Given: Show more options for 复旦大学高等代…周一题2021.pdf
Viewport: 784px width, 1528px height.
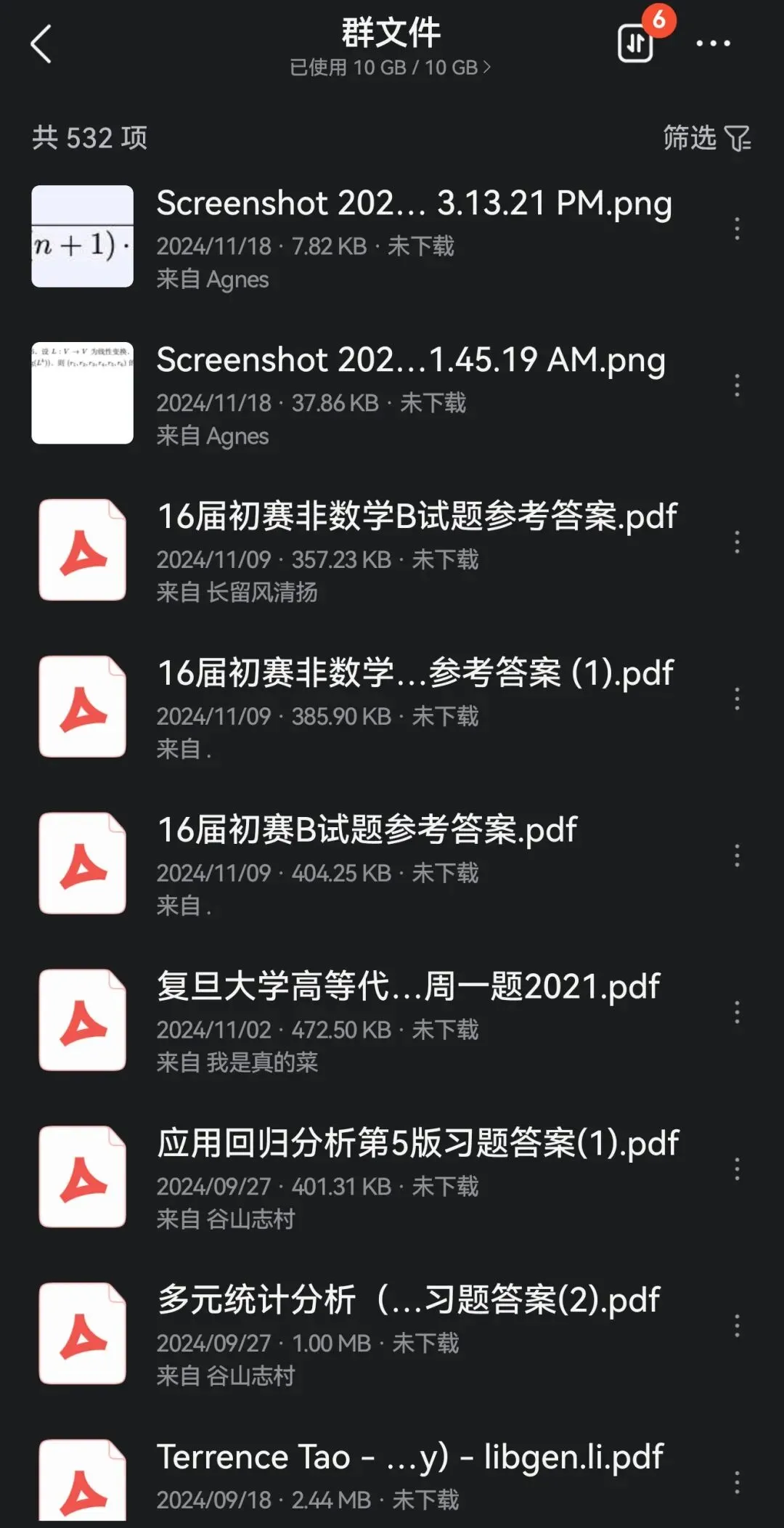Looking at the screenshot, I should tap(737, 1012).
